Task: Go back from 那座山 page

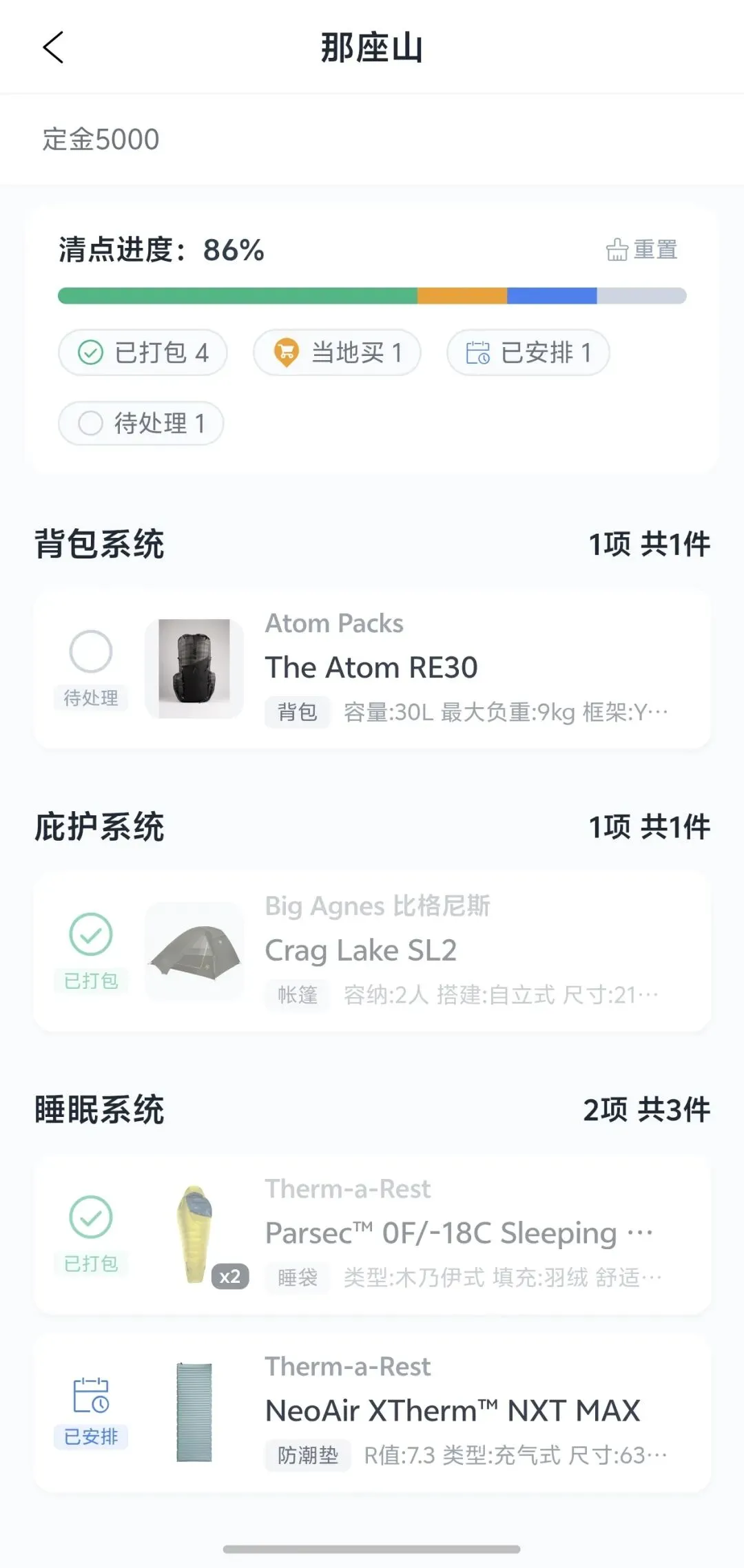Action: point(53,48)
